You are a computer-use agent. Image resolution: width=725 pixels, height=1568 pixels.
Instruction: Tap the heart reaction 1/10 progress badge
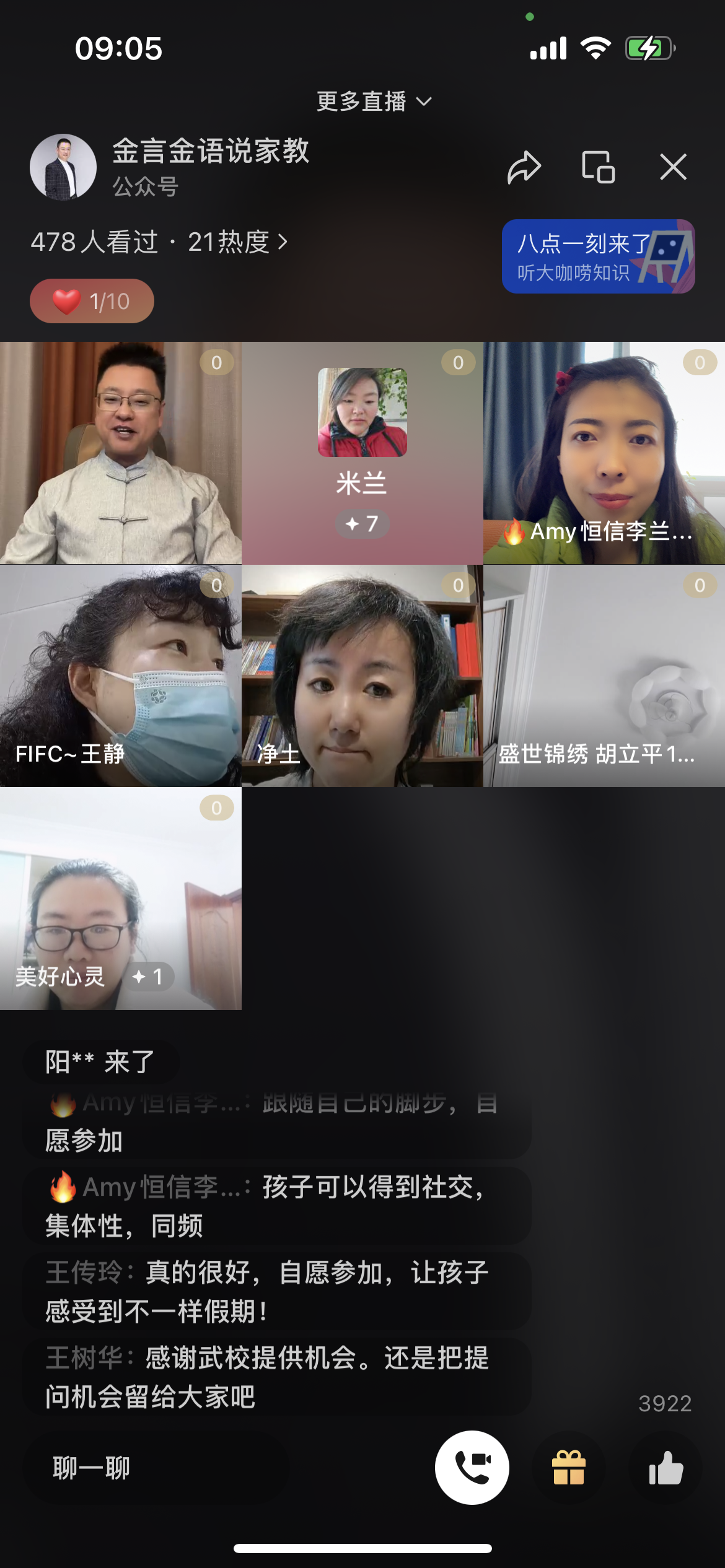[91, 301]
